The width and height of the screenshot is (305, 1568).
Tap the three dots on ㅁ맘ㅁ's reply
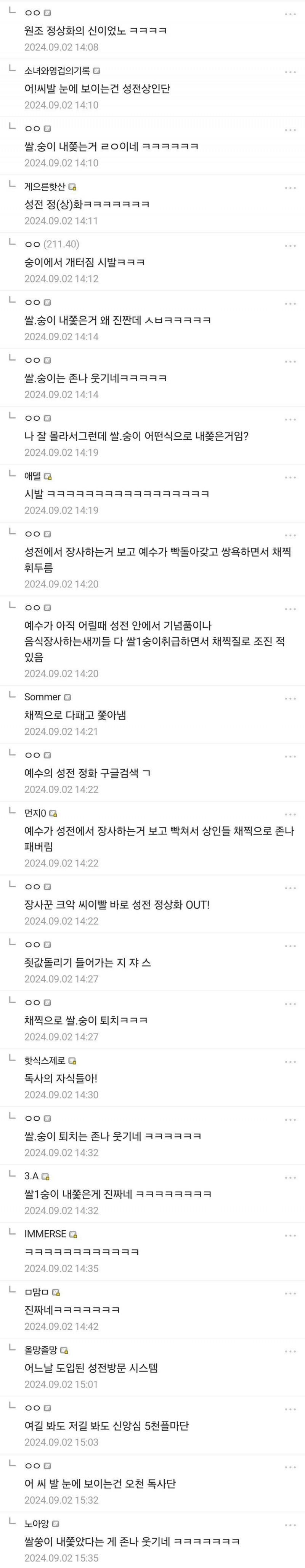[290, 1293]
